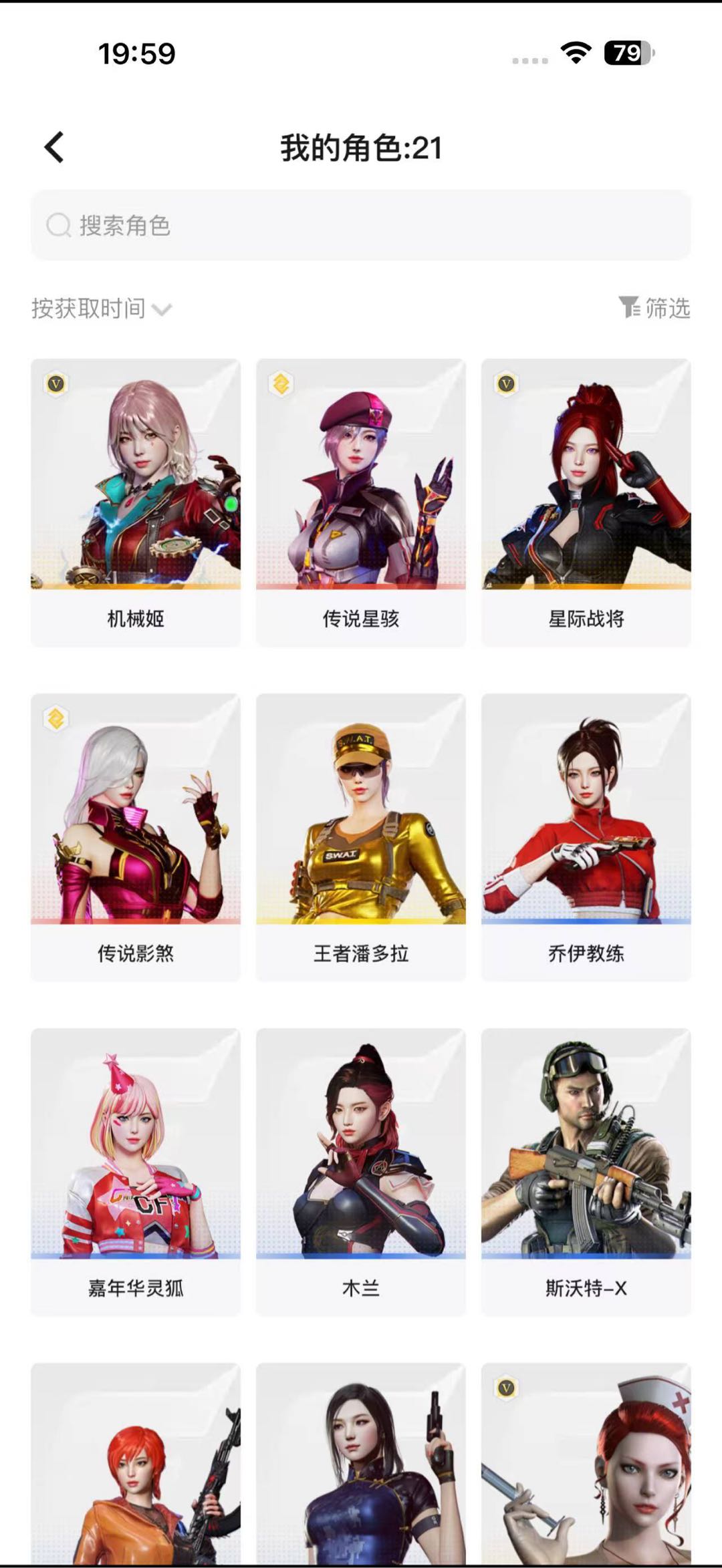Open the 机械姬 character card
Screen dimensions: 722x1568
[136, 502]
